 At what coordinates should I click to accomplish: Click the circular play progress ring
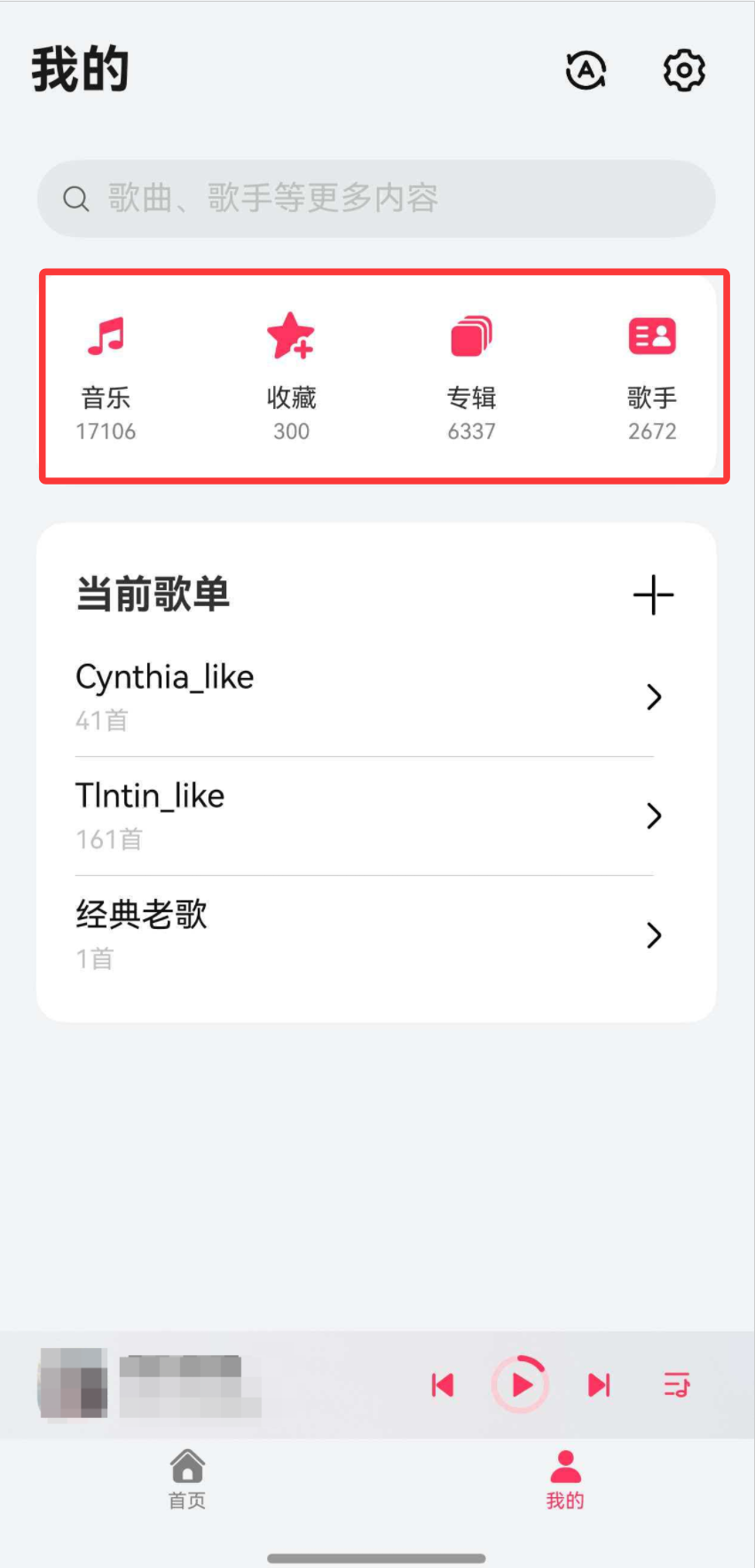(521, 1383)
